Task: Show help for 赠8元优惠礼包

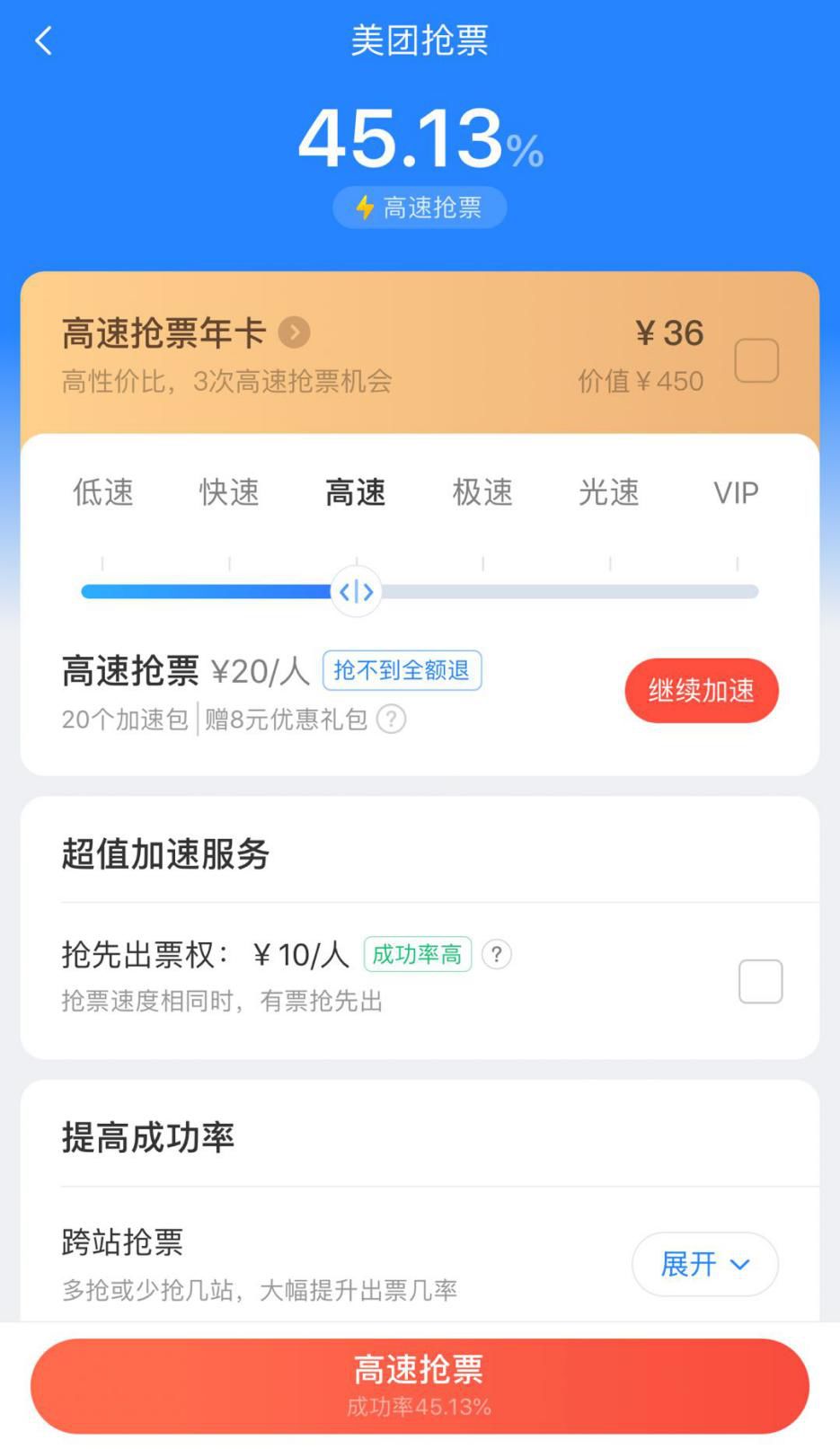Action: point(392,720)
